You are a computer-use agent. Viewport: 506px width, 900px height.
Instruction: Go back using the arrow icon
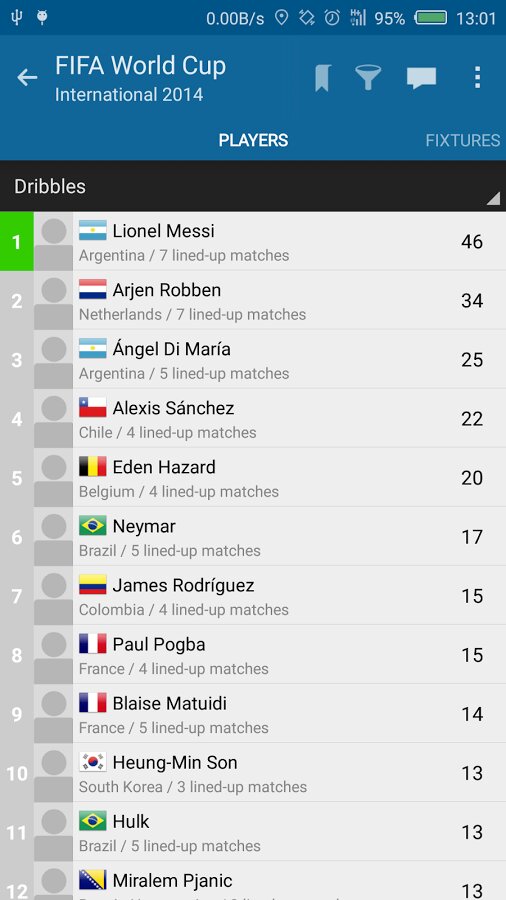(x=27, y=77)
